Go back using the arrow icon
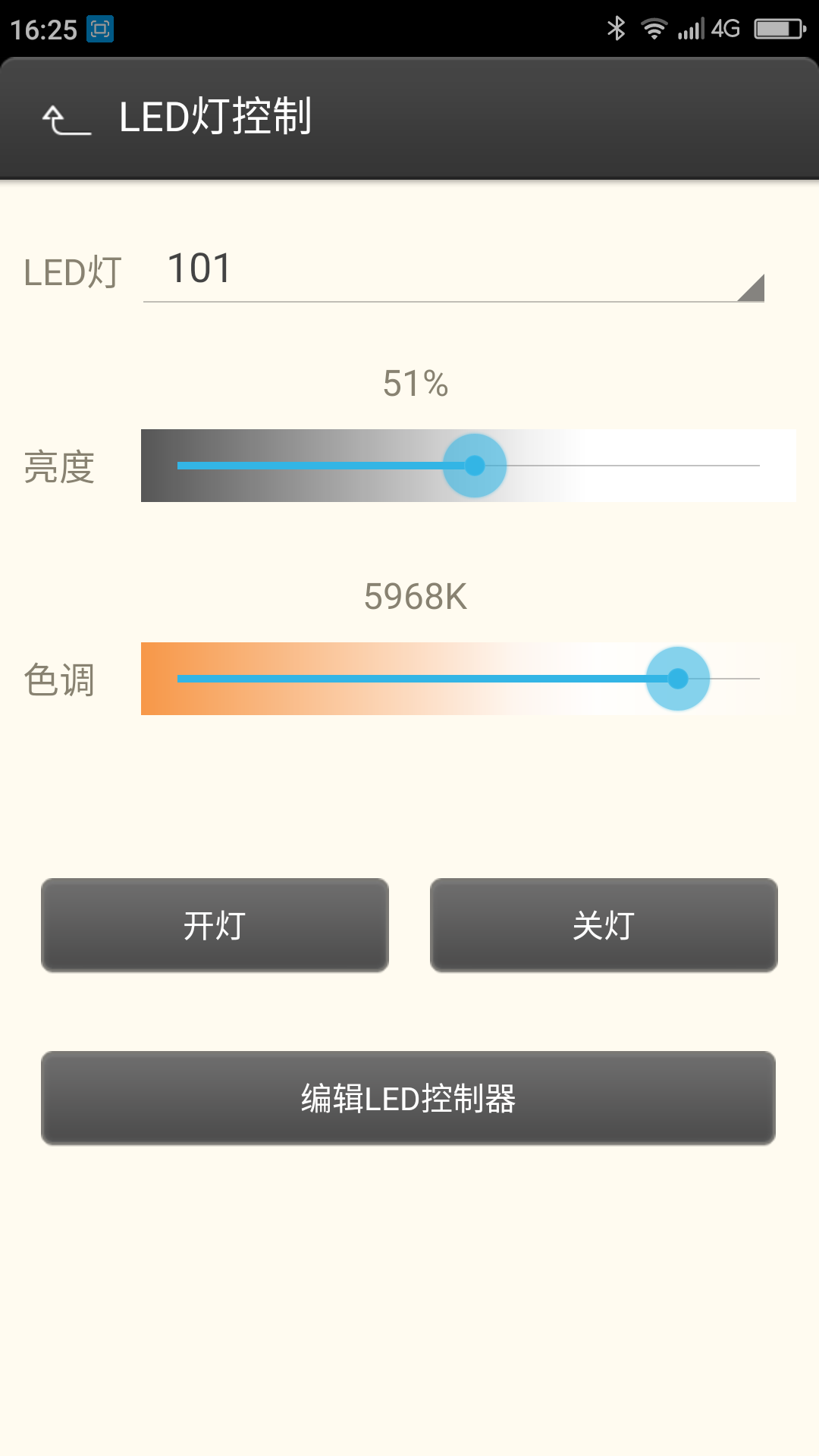 (x=67, y=119)
